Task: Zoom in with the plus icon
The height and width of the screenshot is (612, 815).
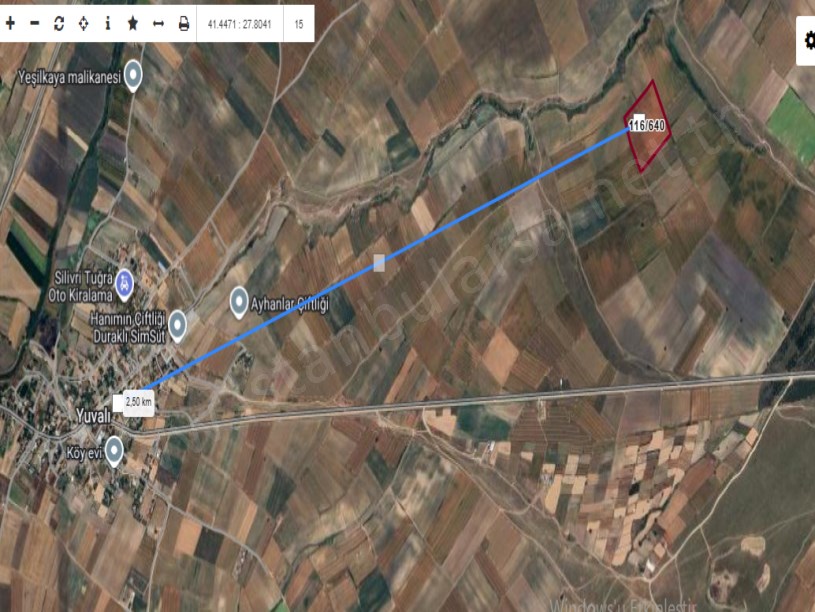Action: [10, 24]
